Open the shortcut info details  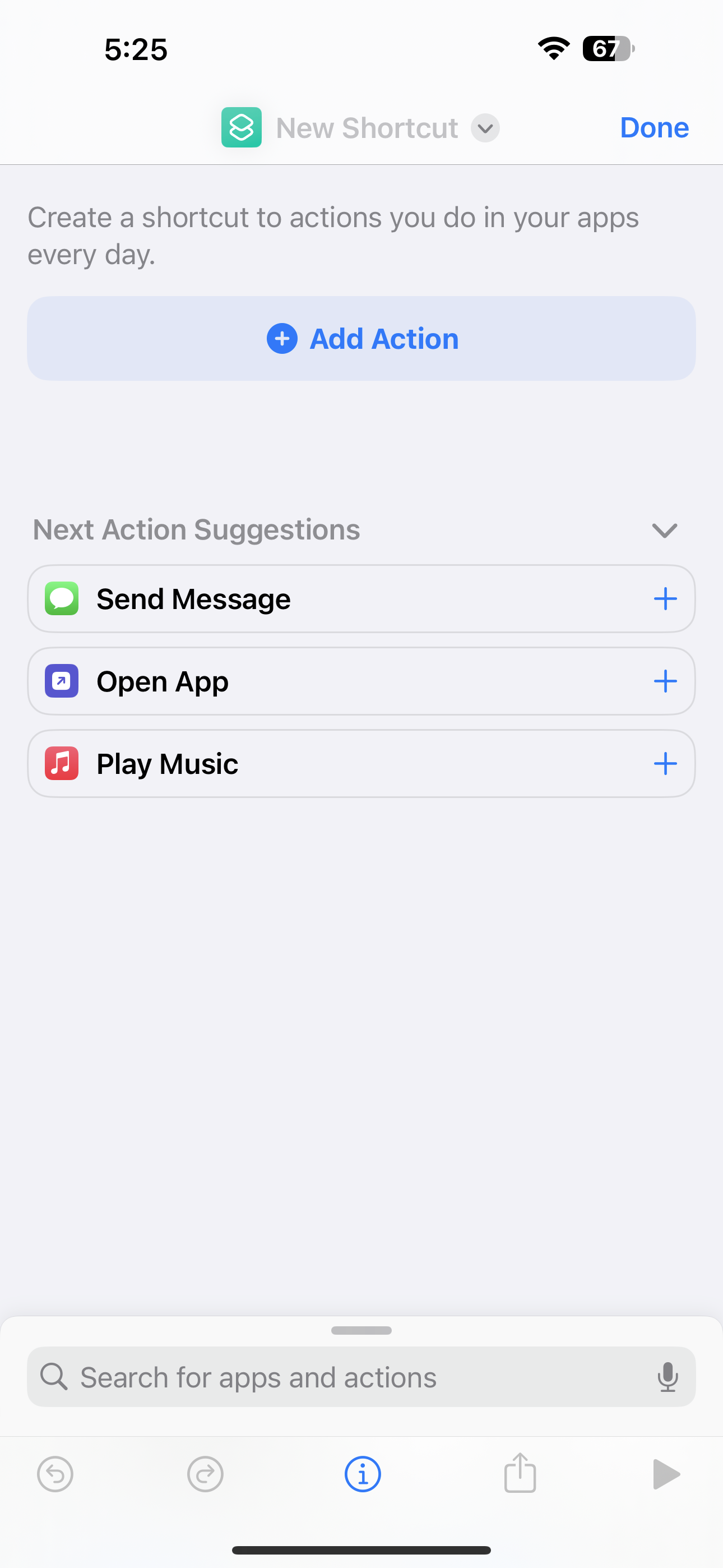(x=363, y=1474)
